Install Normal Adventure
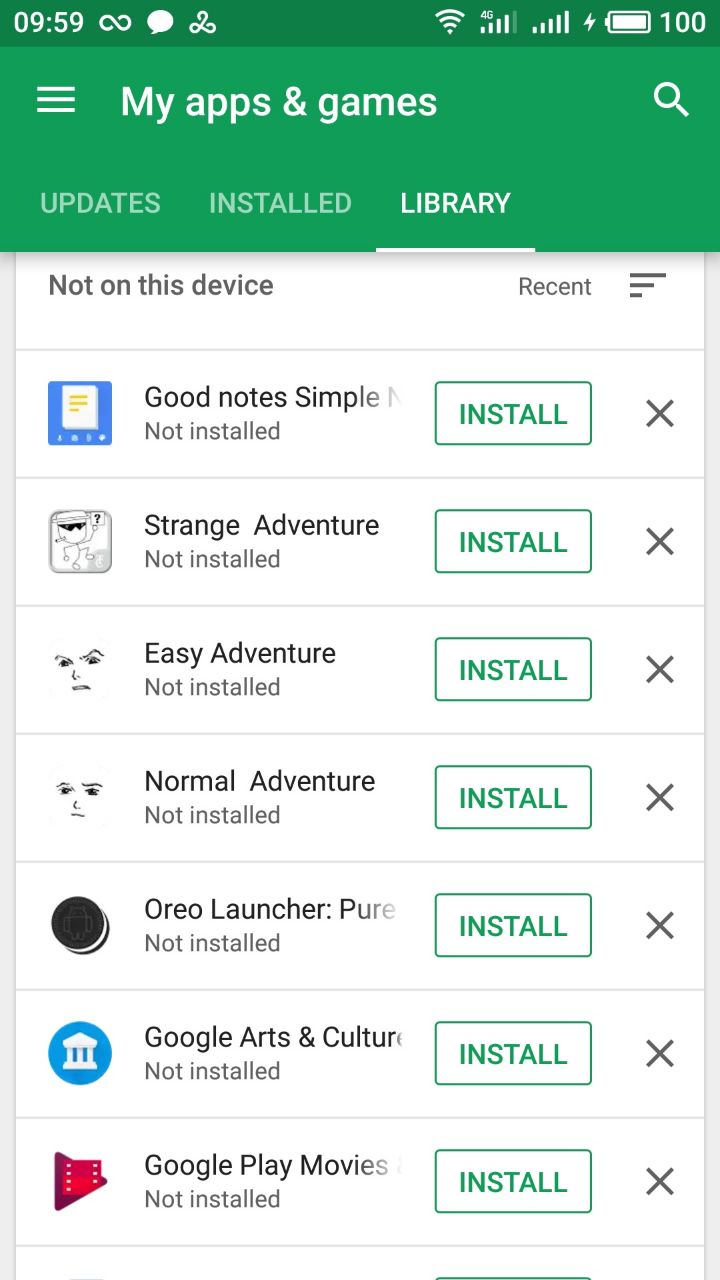Viewport: 720px width, 1280px height. tap(513, 798)
